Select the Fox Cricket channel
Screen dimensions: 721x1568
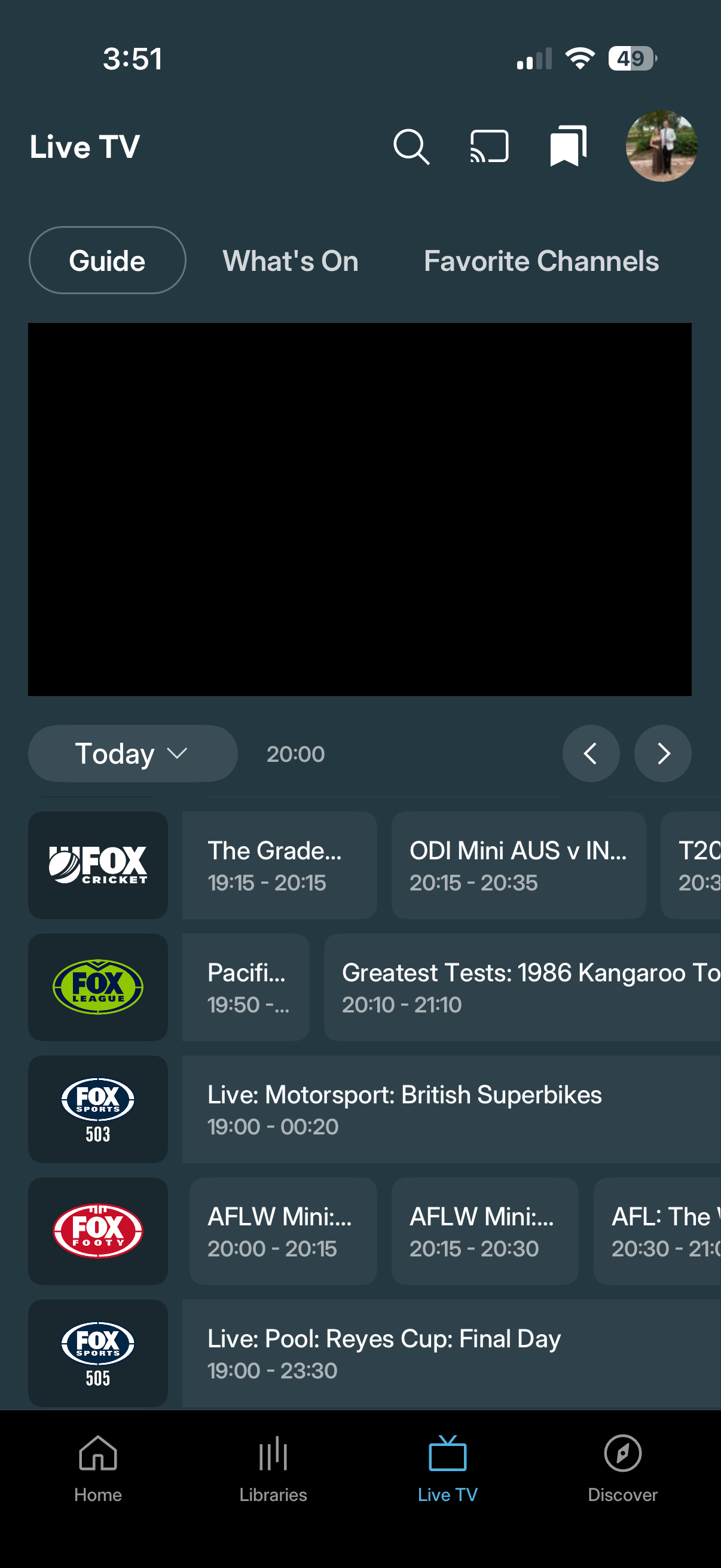coord(98,865)
